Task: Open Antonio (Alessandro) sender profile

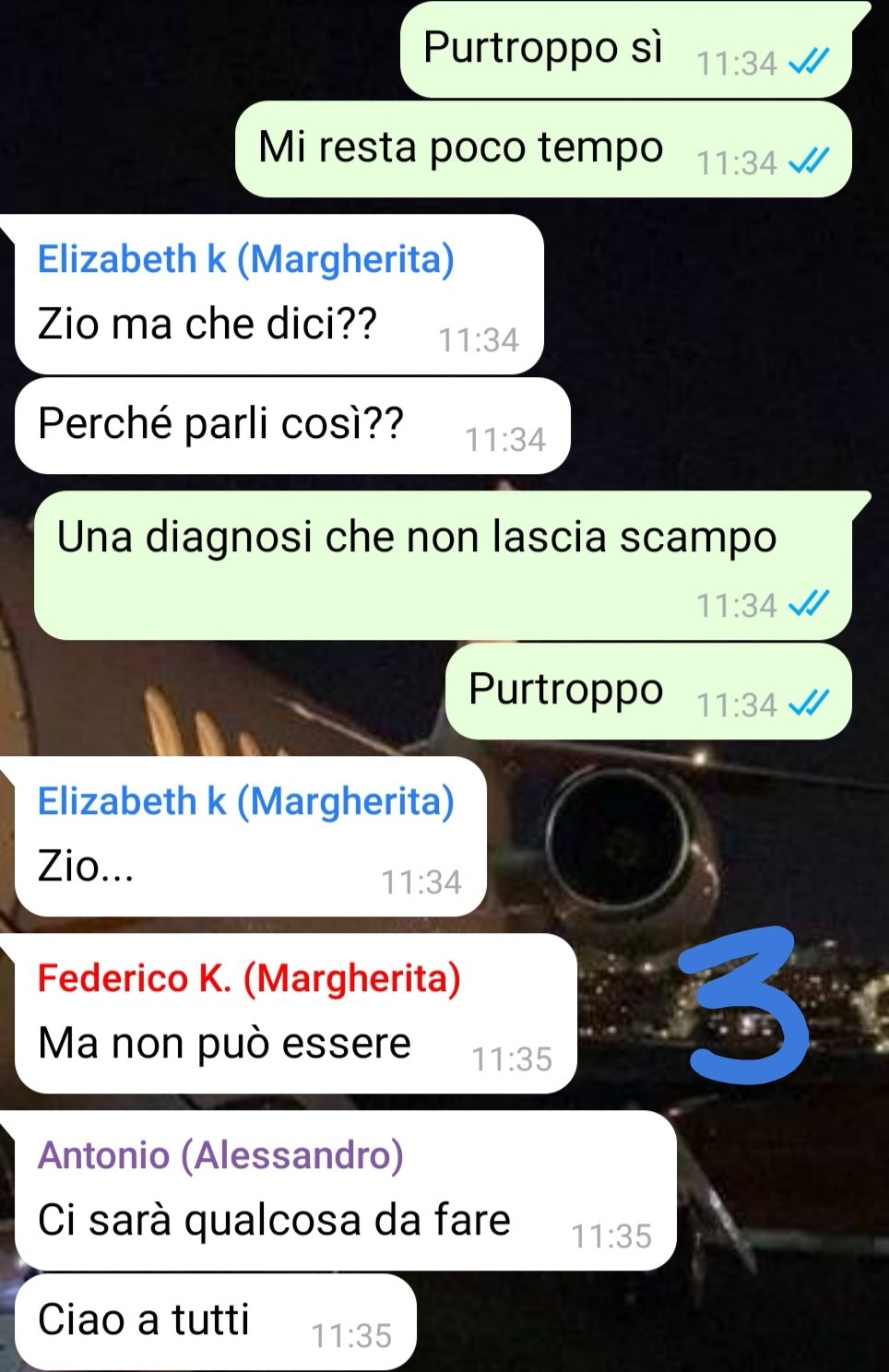Action: pyautogui.click(x=220, y=1155)
